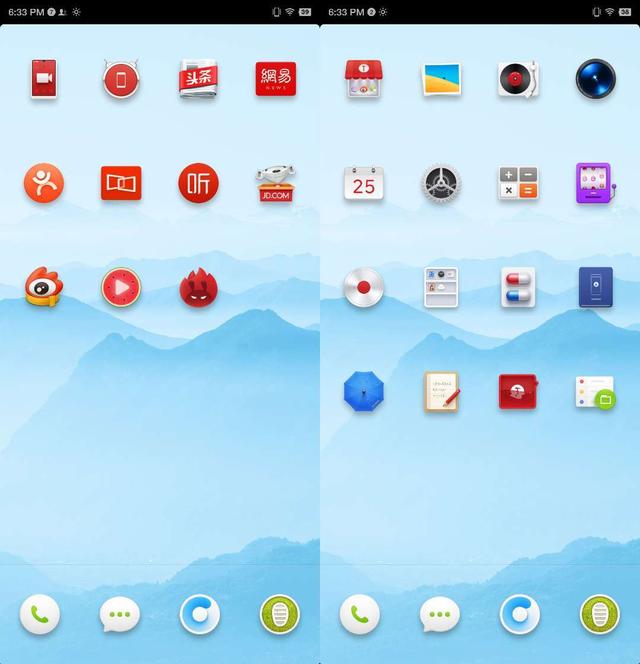640x664 pixels.
Task: Launch the NetEase News app
Action: [276, 79]
